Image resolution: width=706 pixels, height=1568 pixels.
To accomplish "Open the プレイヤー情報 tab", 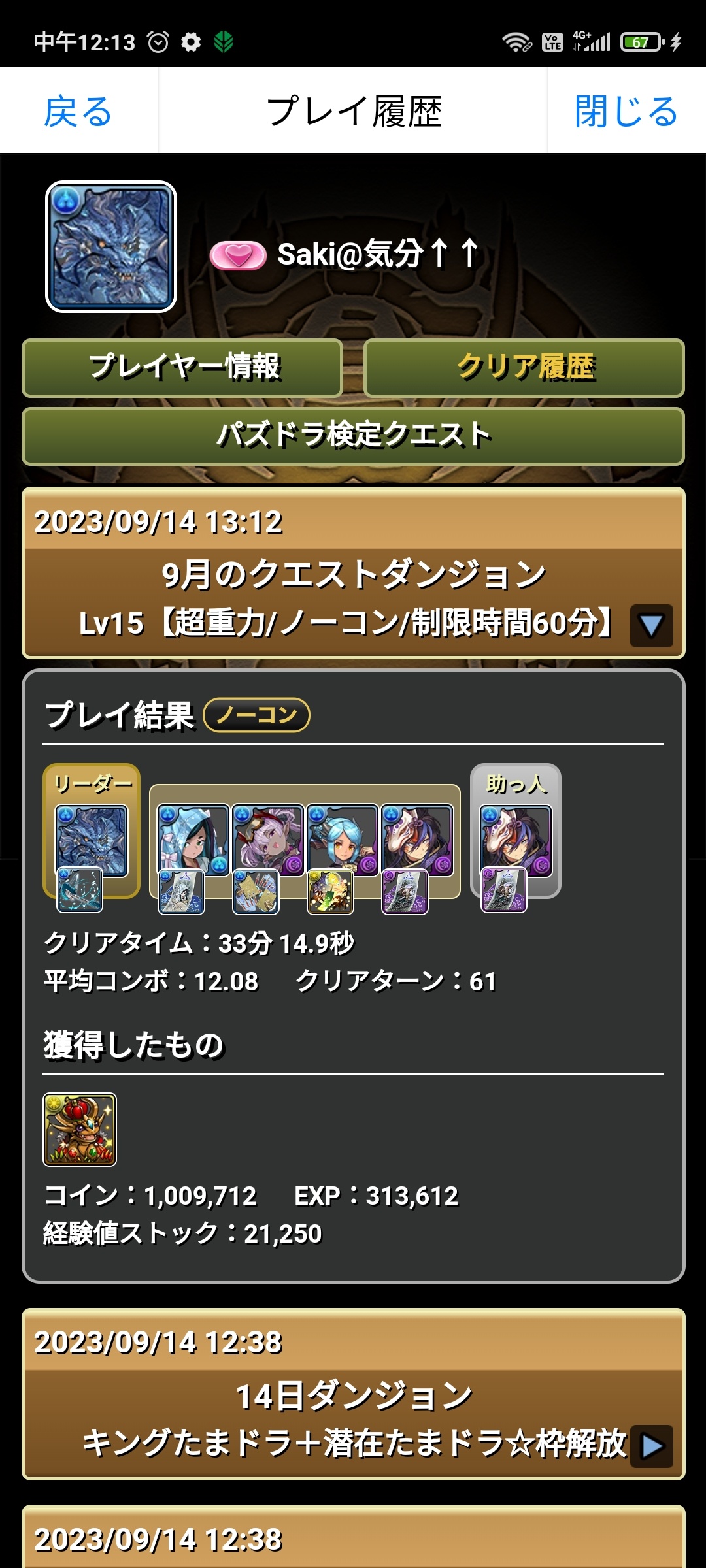I will click(x=182, y=368).
